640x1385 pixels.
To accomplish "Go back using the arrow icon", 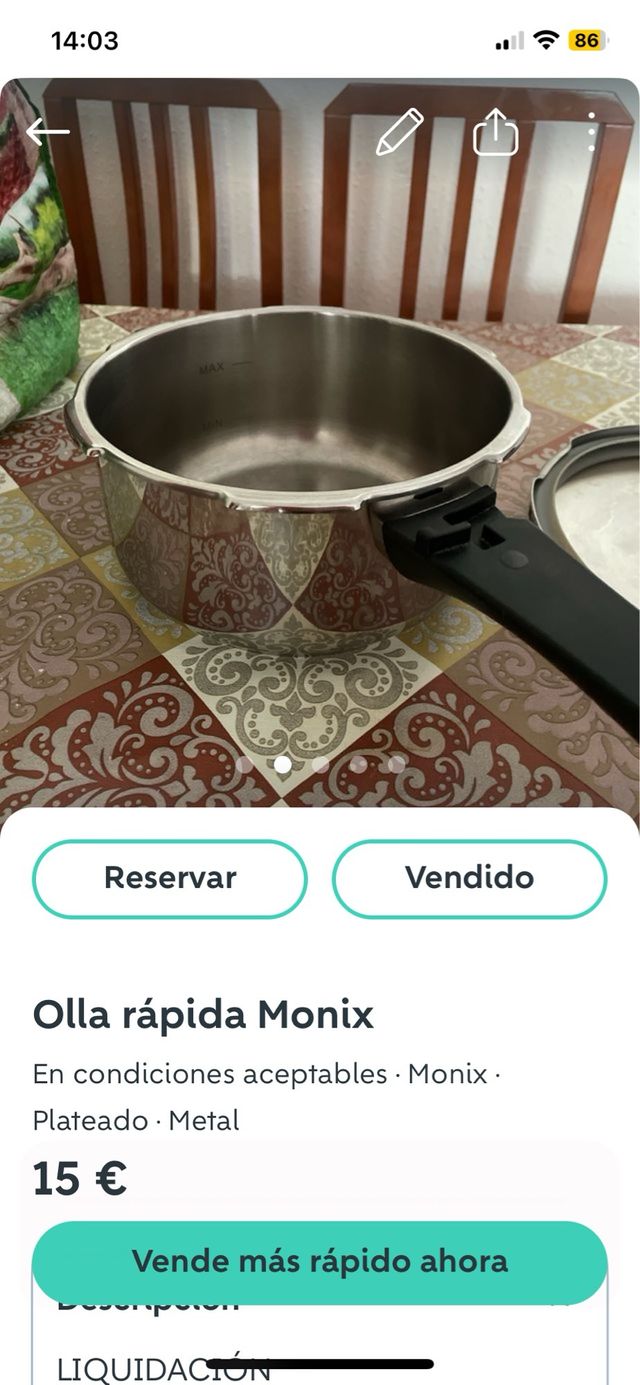I will [47, 131].
